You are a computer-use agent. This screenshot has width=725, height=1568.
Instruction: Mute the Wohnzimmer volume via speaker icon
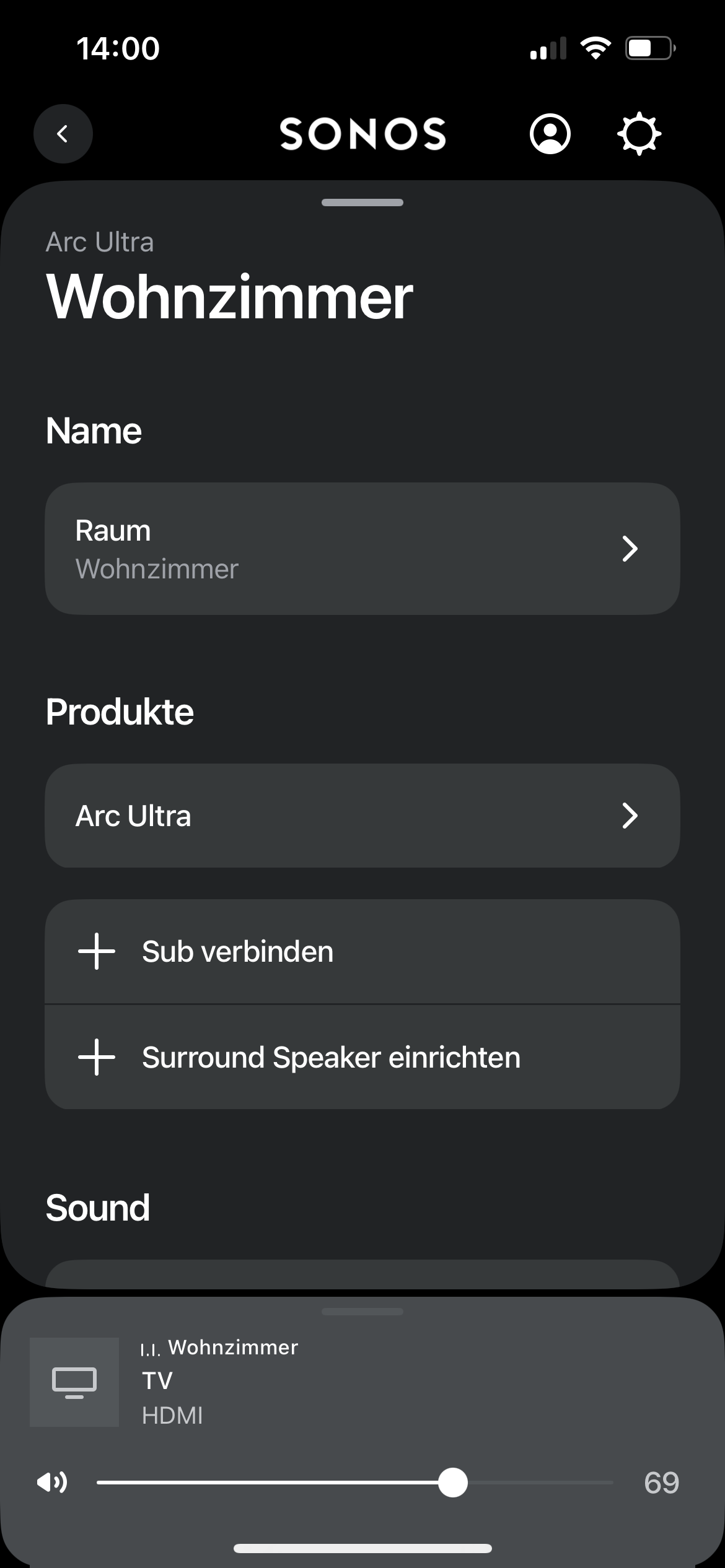pyautogui.click(x=52, y=1483)
